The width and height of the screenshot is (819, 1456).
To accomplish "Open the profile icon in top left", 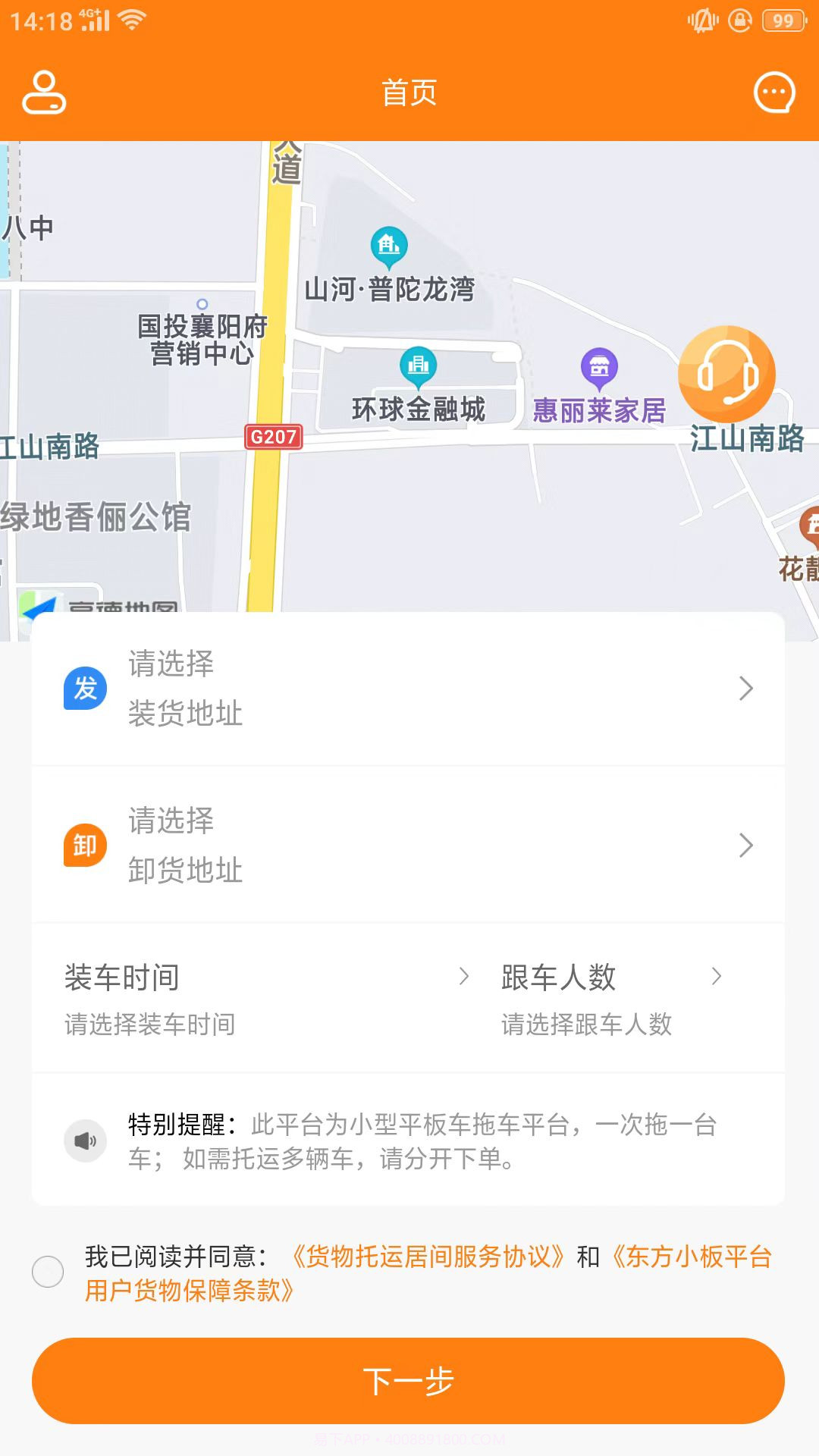I will pos(43,93).
